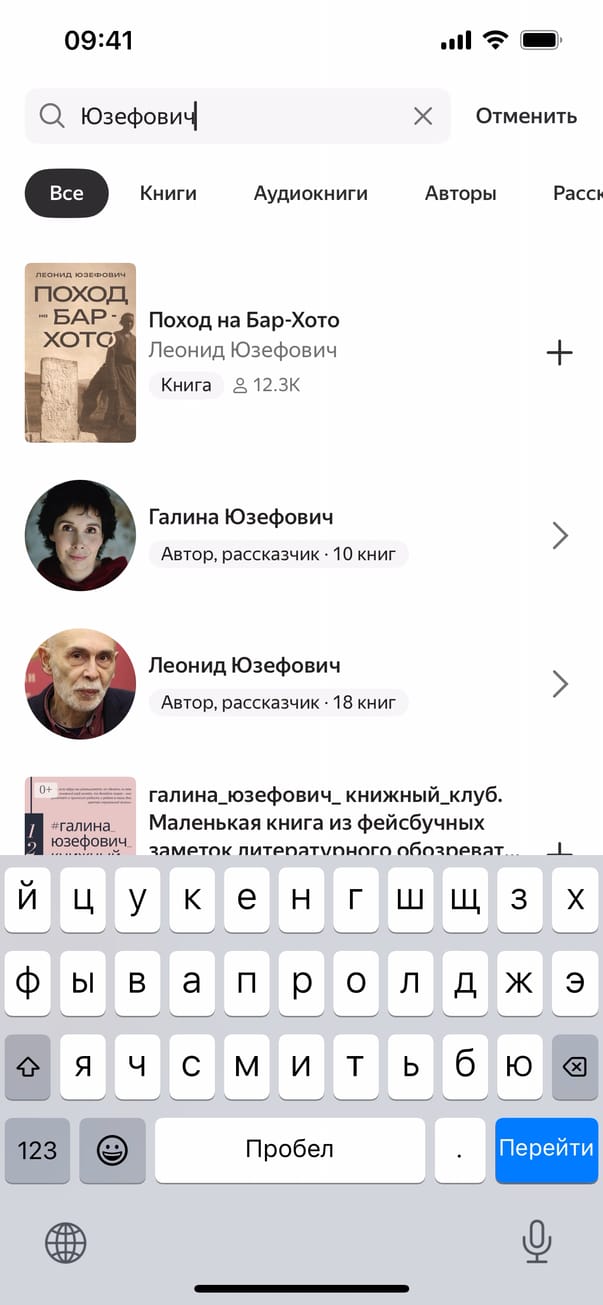Switch to the Аудиокниги tab
603x1305 pixels.
(311, 193)
